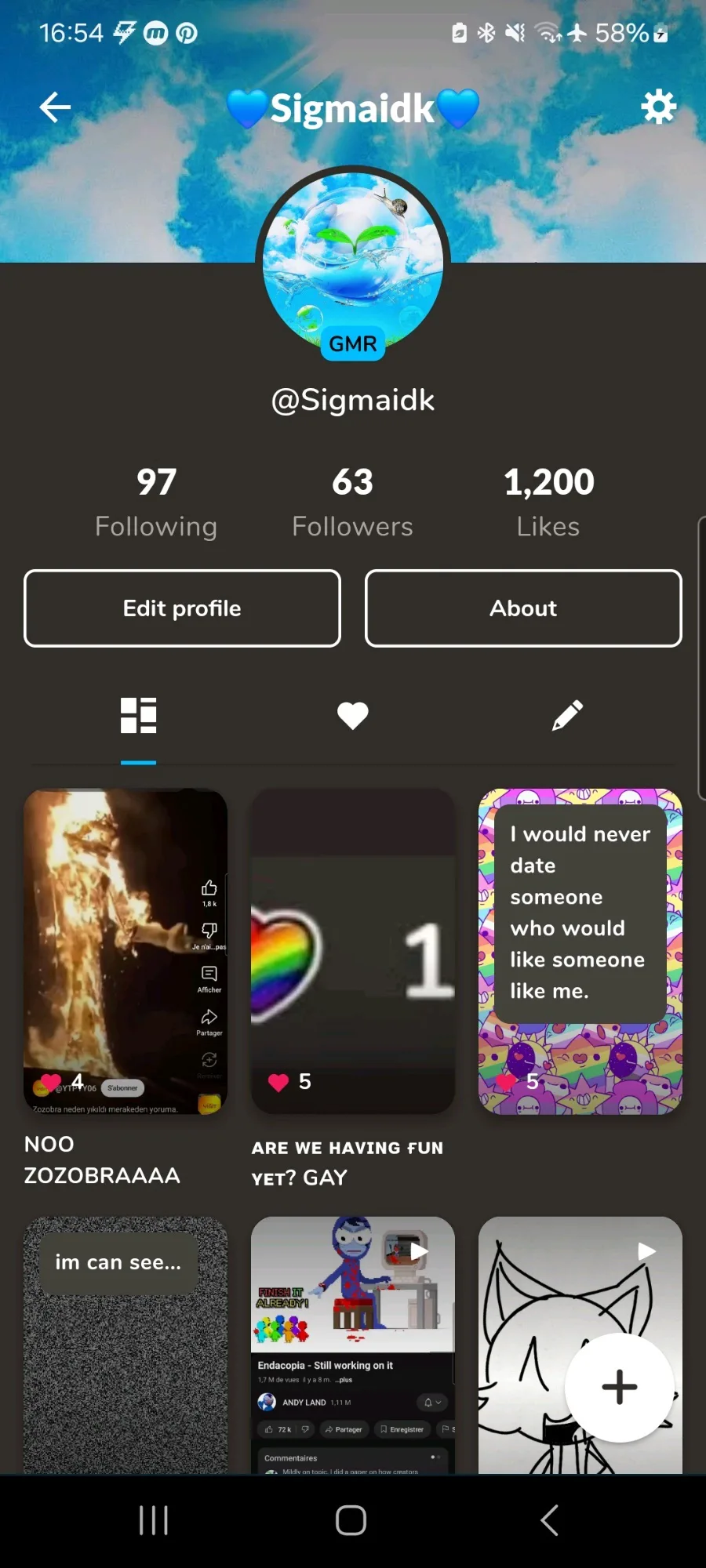Switch to the liked posts heart tab
The height and width of the screenshot is (1568, 706).
[x=353, y=715]
